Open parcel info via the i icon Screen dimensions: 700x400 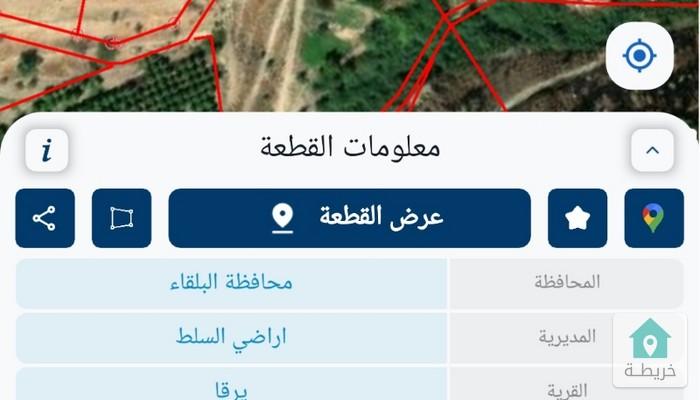(46, 150)
